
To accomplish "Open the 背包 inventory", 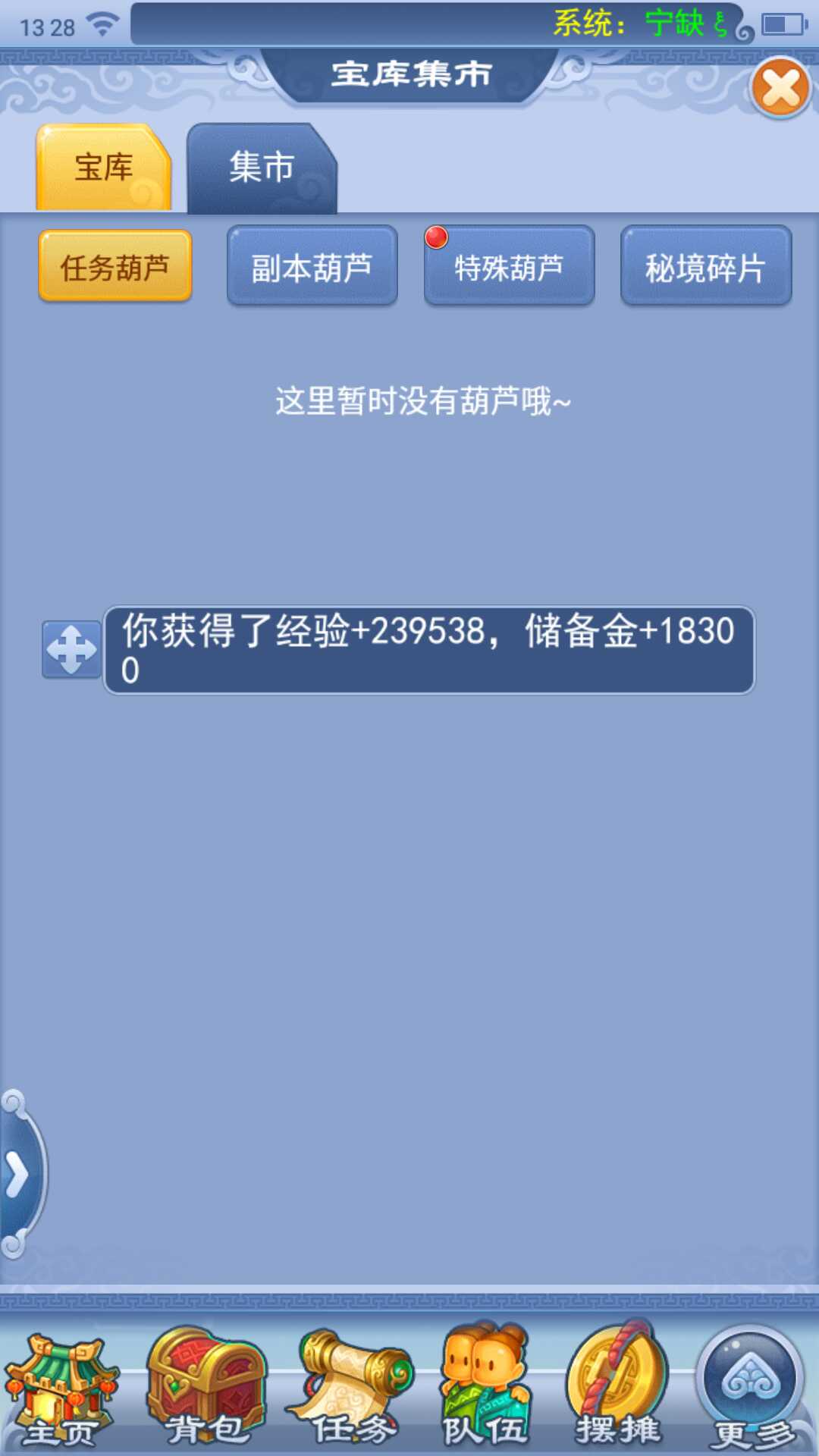I will point(206,1389).
